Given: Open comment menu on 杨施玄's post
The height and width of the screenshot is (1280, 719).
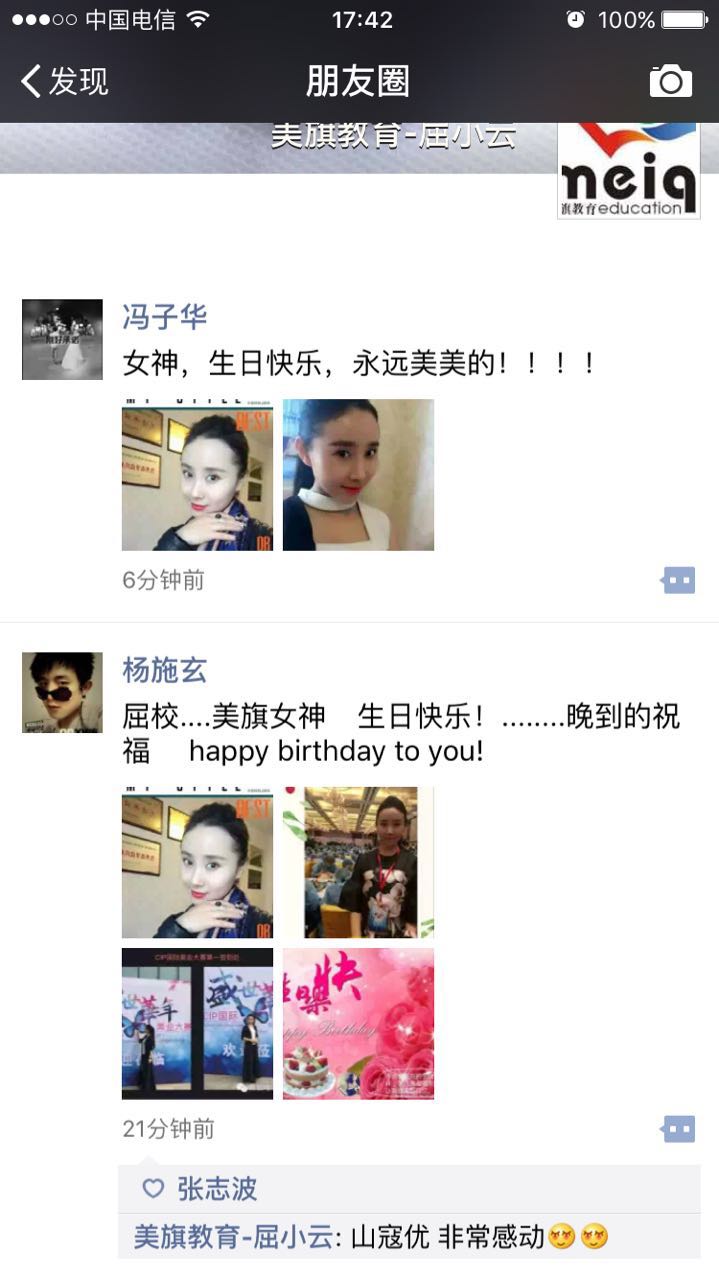Looking at the screenshot, I should [x=678, y=1130].
